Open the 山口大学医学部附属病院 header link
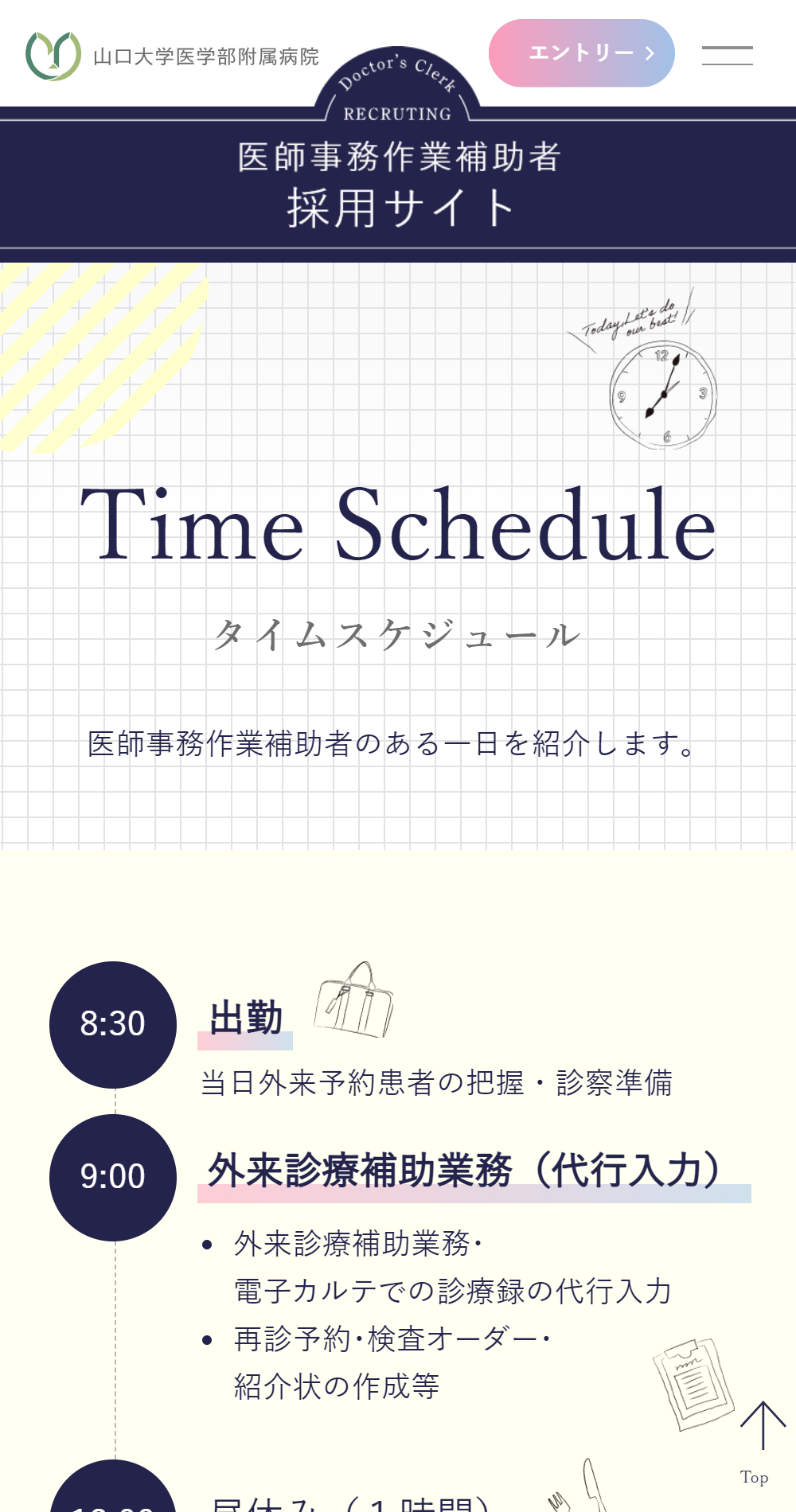This screenshot has width=796, height=1512. pos(173,57)
